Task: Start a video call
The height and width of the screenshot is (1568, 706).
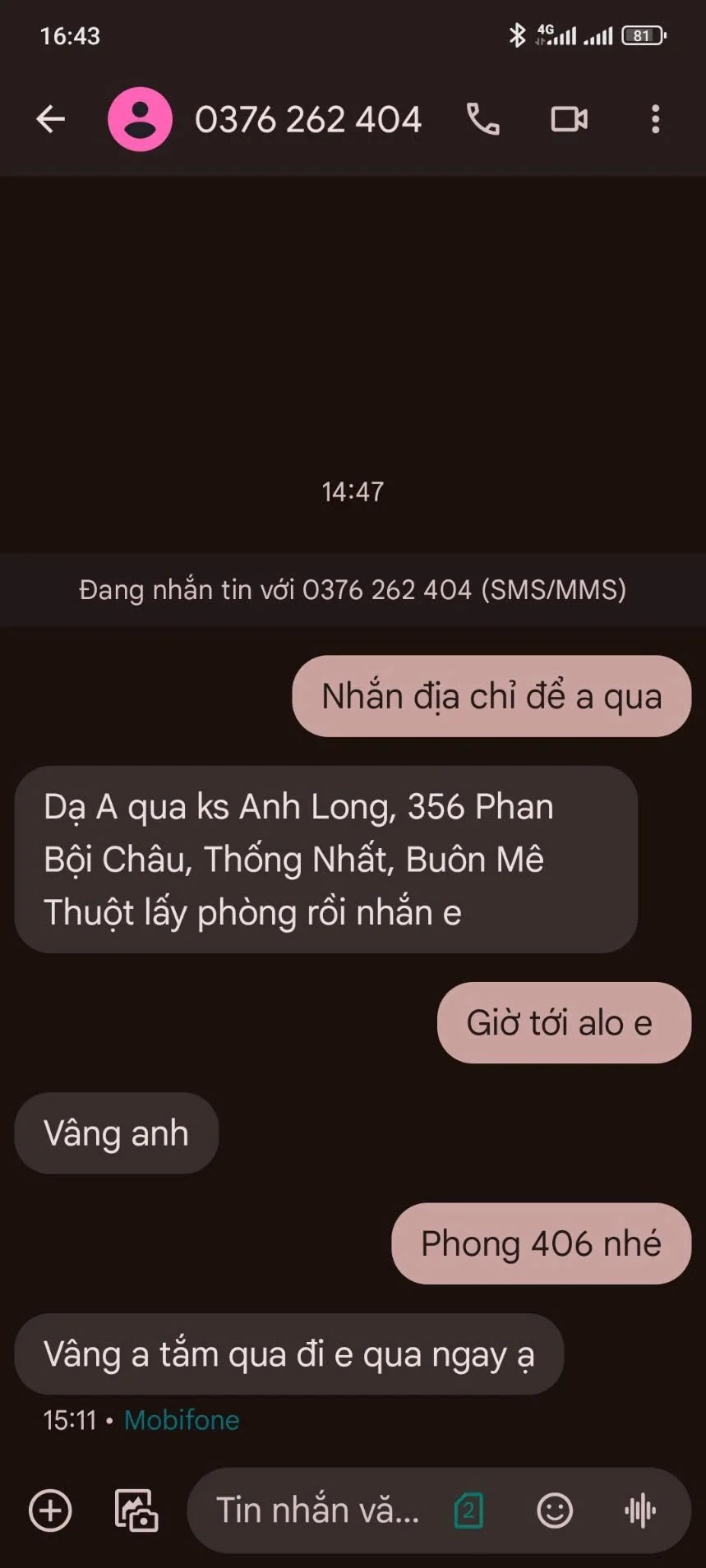Action: [569, 119]
